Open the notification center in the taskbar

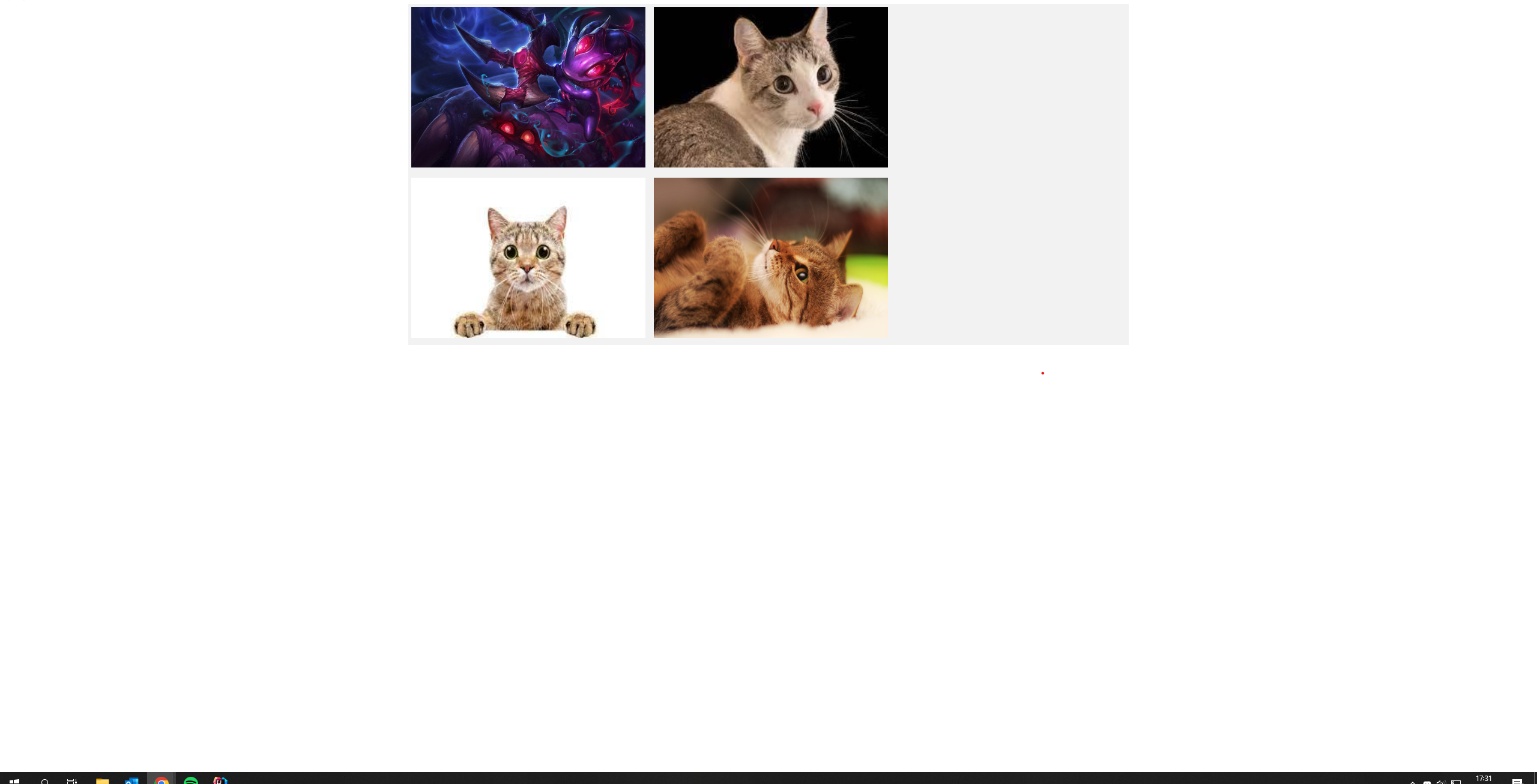(x=1517, y=780)
